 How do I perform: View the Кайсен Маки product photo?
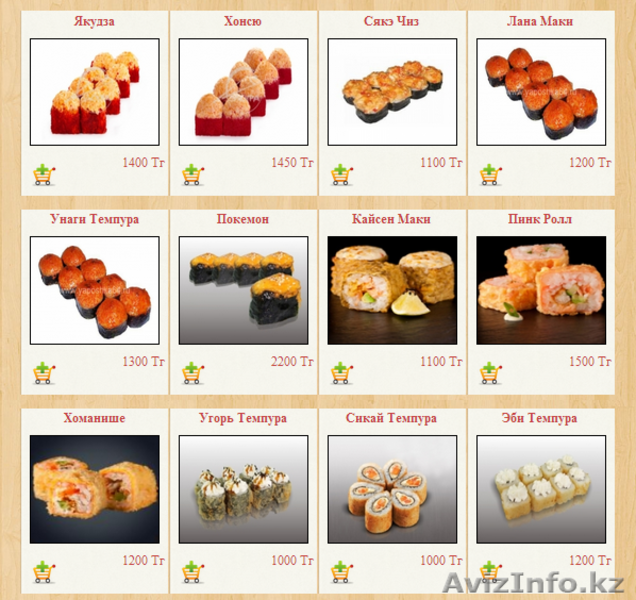coord(392,290)
